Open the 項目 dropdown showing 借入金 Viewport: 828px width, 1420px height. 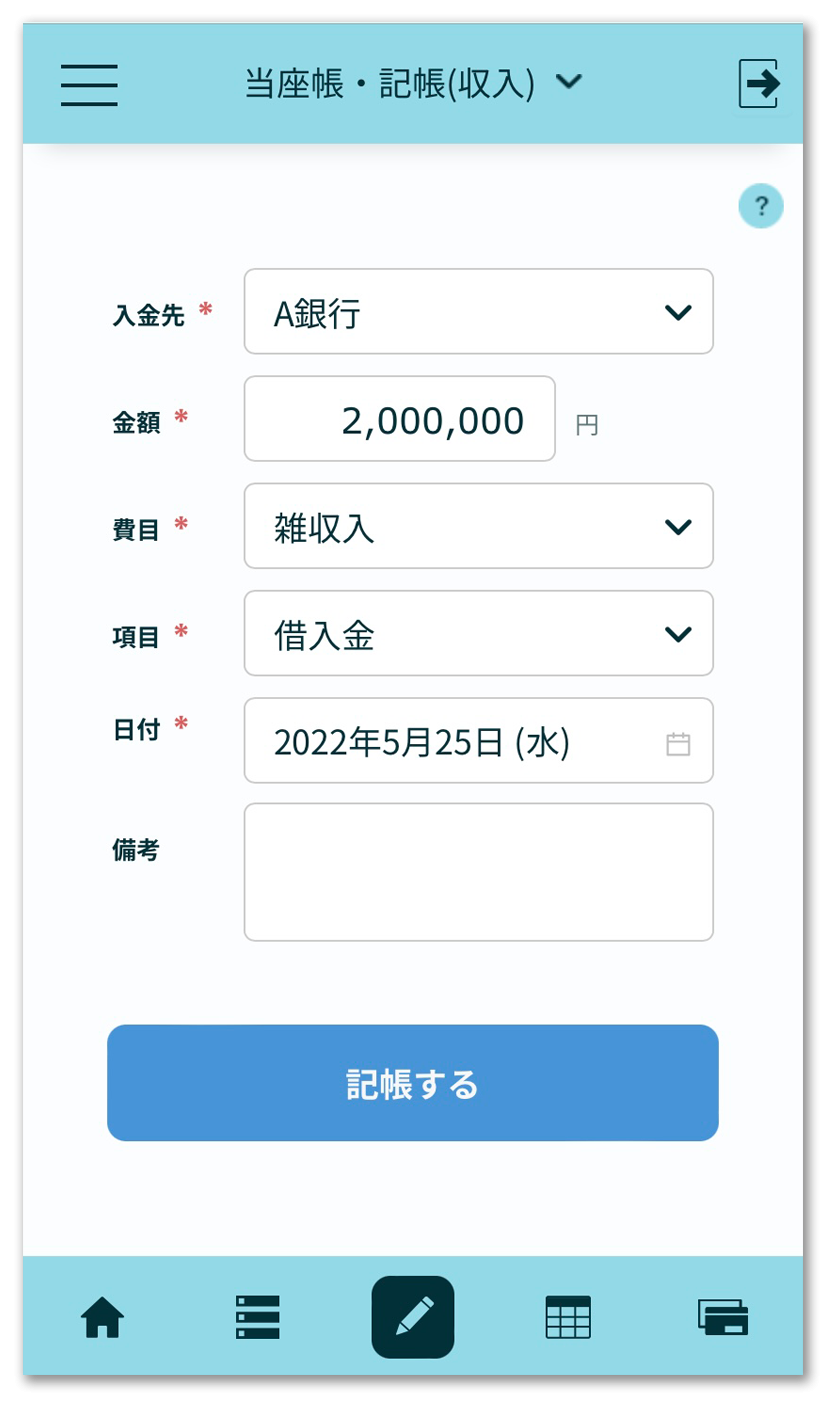(479, 633)
